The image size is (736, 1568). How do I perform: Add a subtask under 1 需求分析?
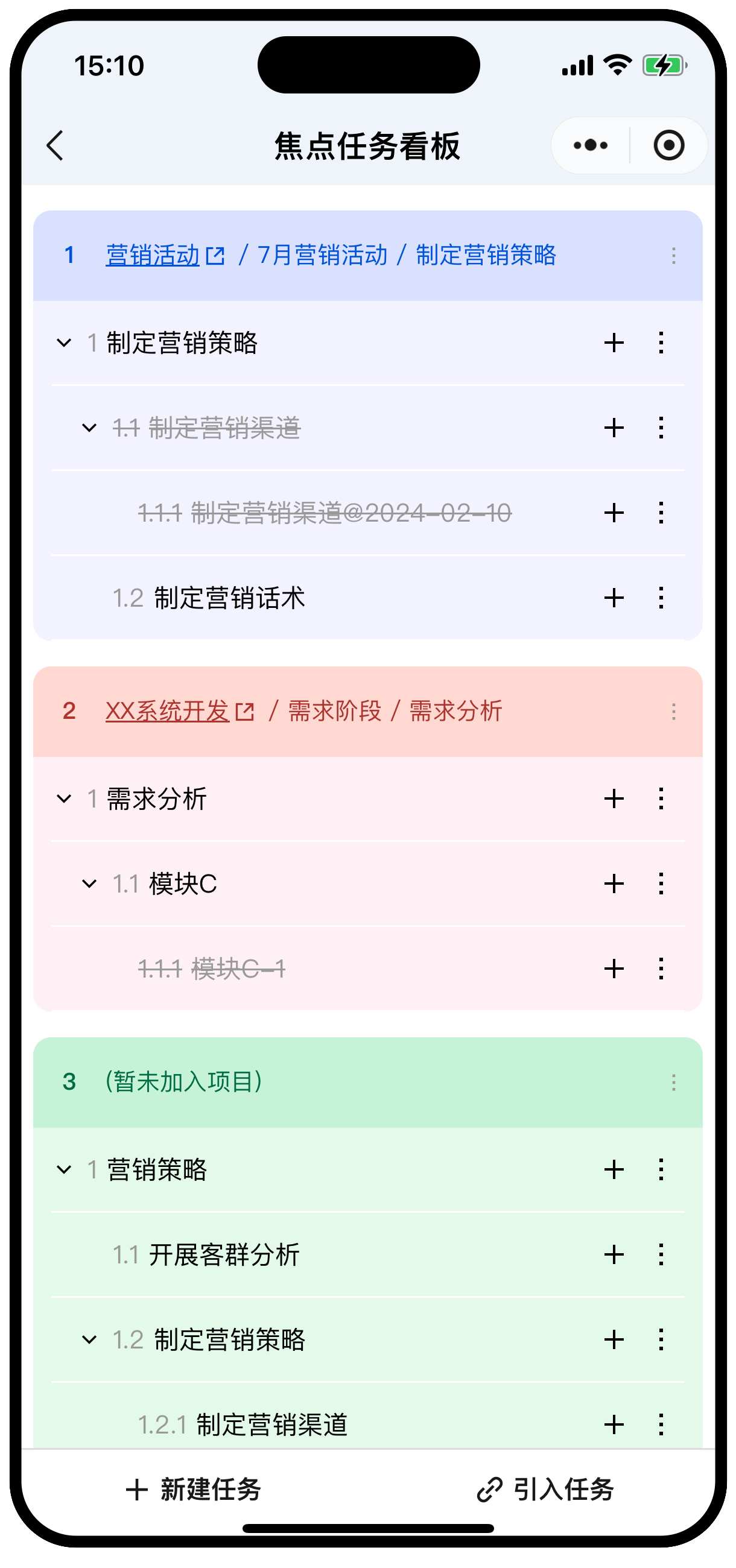tap(614, 798)
